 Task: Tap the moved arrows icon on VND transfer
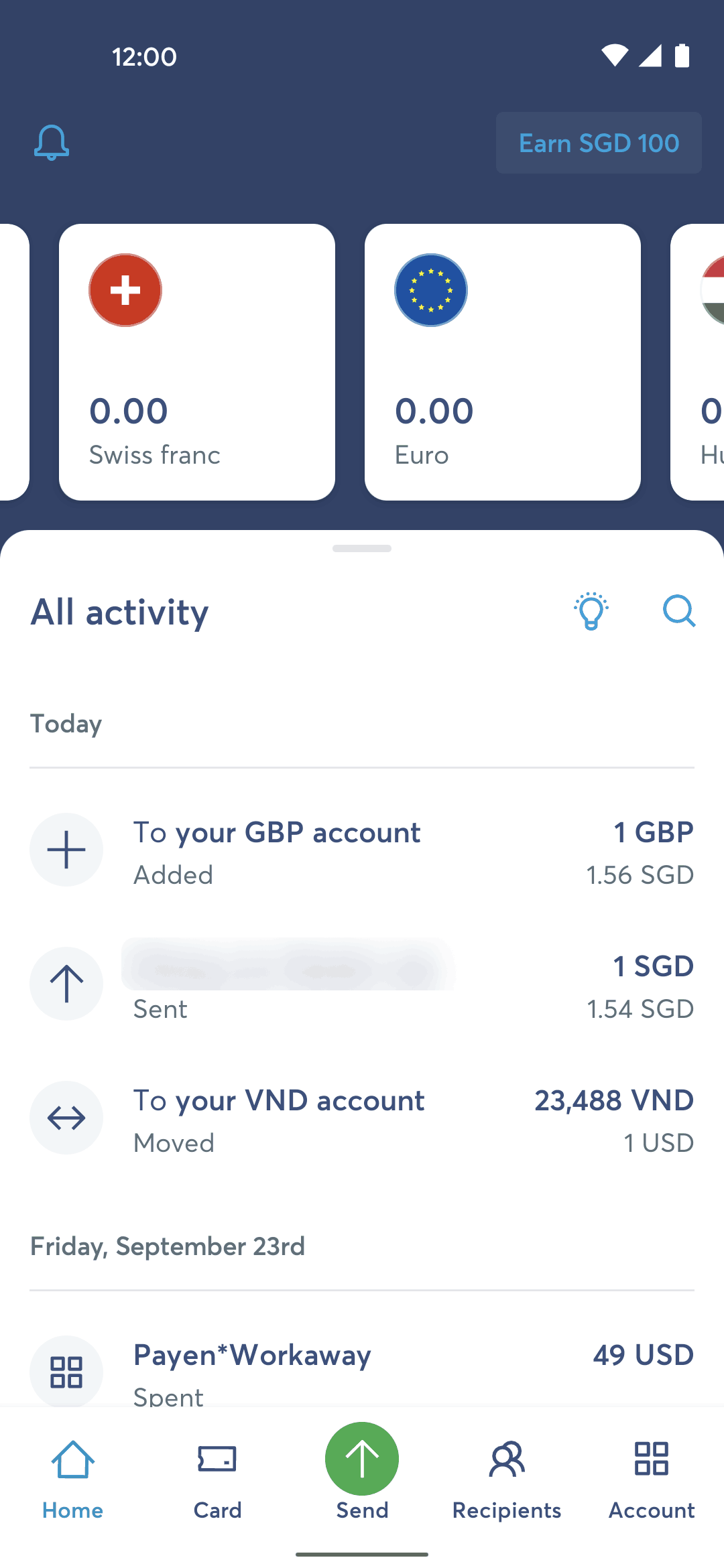click(66, 1118)
